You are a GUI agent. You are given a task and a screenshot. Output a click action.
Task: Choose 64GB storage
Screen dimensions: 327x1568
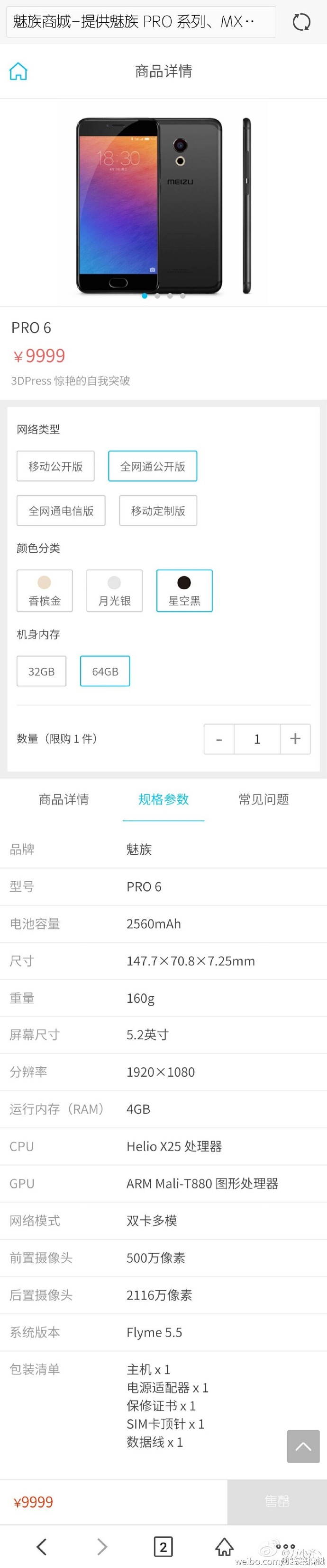tap(105, 672)
